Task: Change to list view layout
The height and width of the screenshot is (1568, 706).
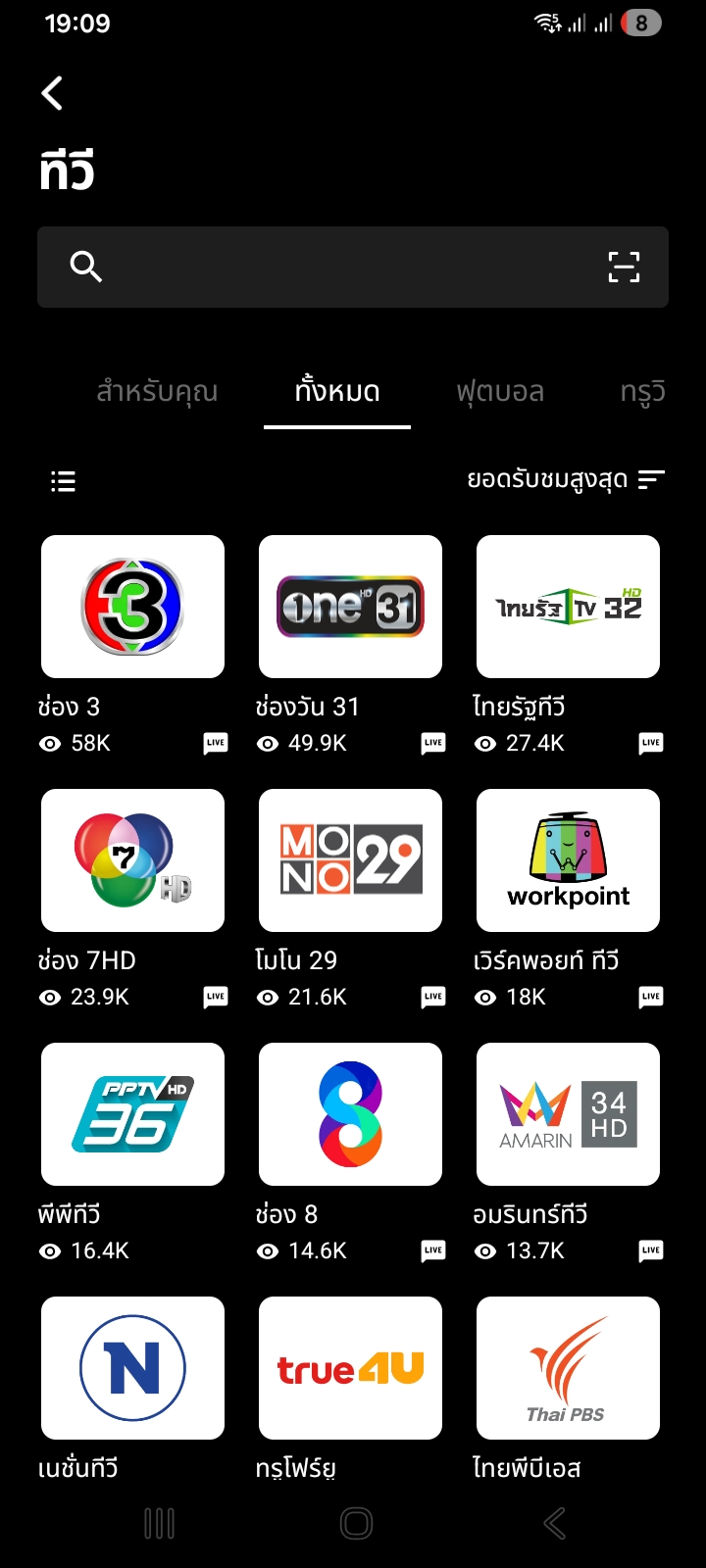Action: coord(63,481)
